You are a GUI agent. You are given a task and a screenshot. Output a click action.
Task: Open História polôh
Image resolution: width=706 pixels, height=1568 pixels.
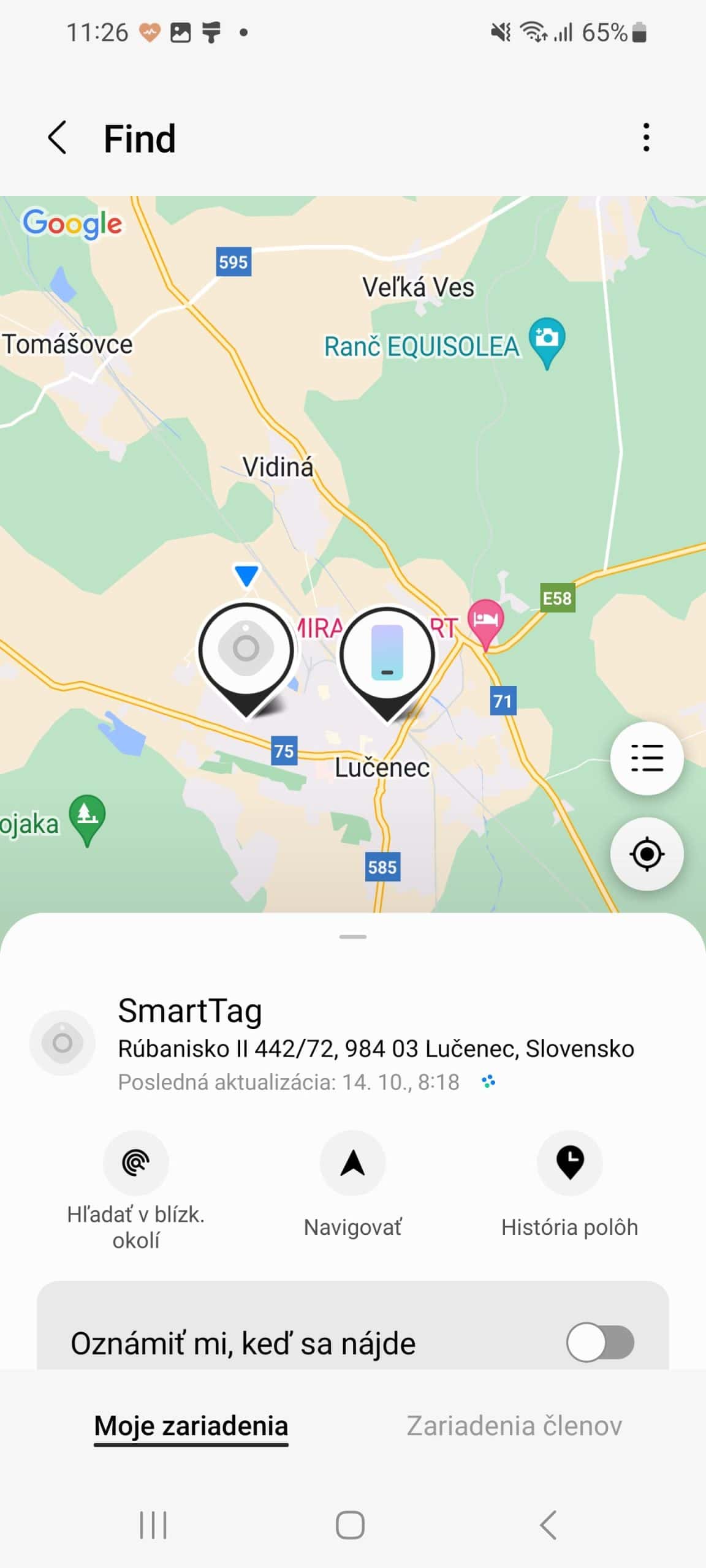[x=569, y=1163]
